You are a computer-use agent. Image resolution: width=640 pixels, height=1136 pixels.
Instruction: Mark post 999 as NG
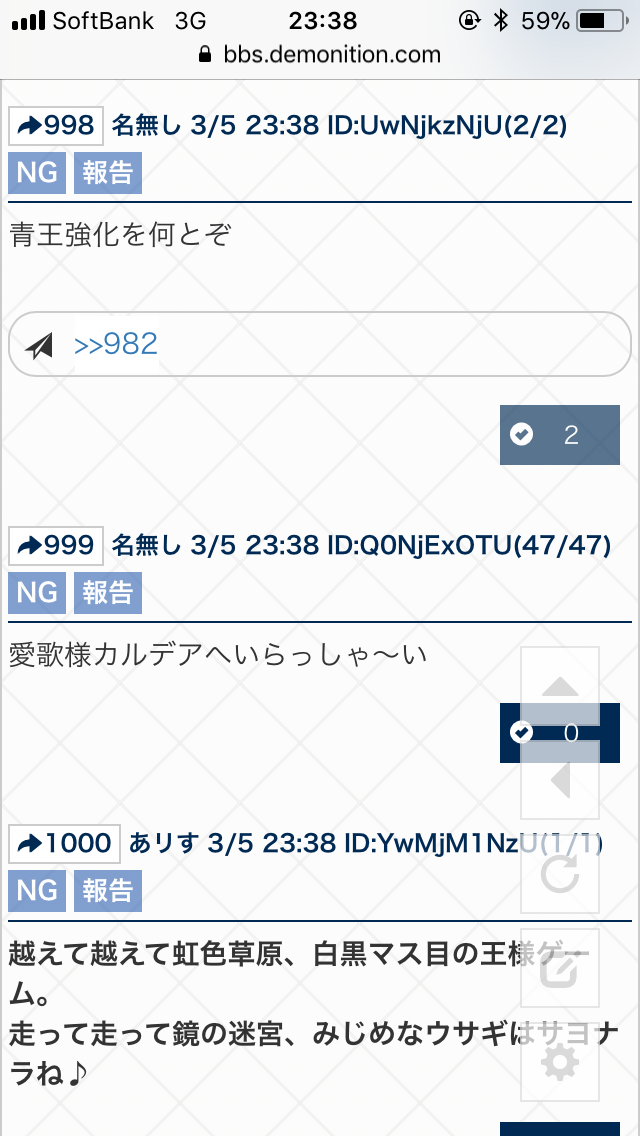click(x=37, y=592)
